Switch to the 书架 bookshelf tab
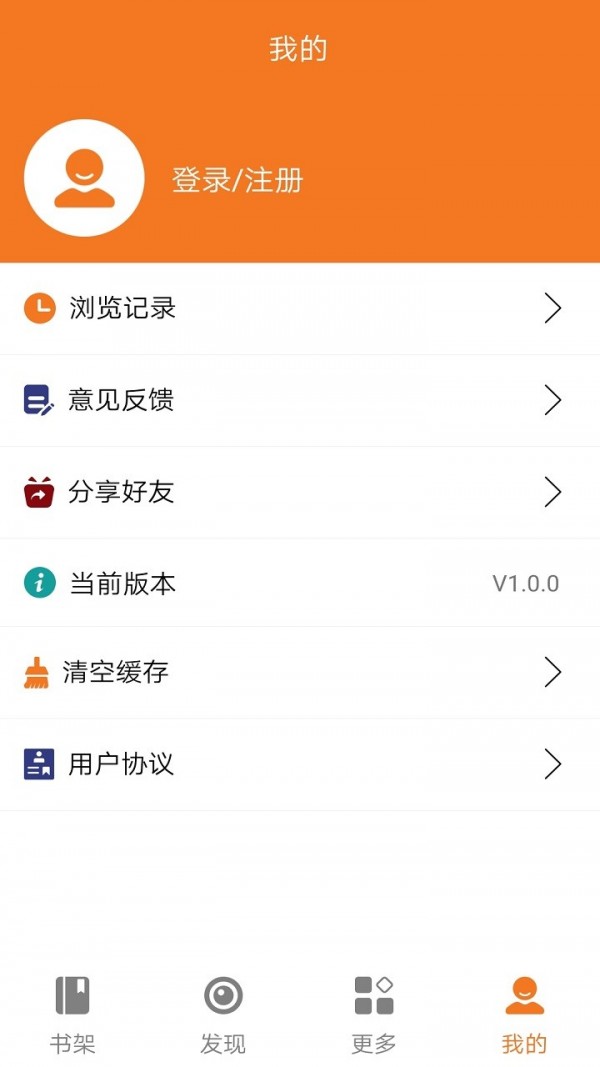This screenshot has height=1067, width=600. tap(73, 1014)
